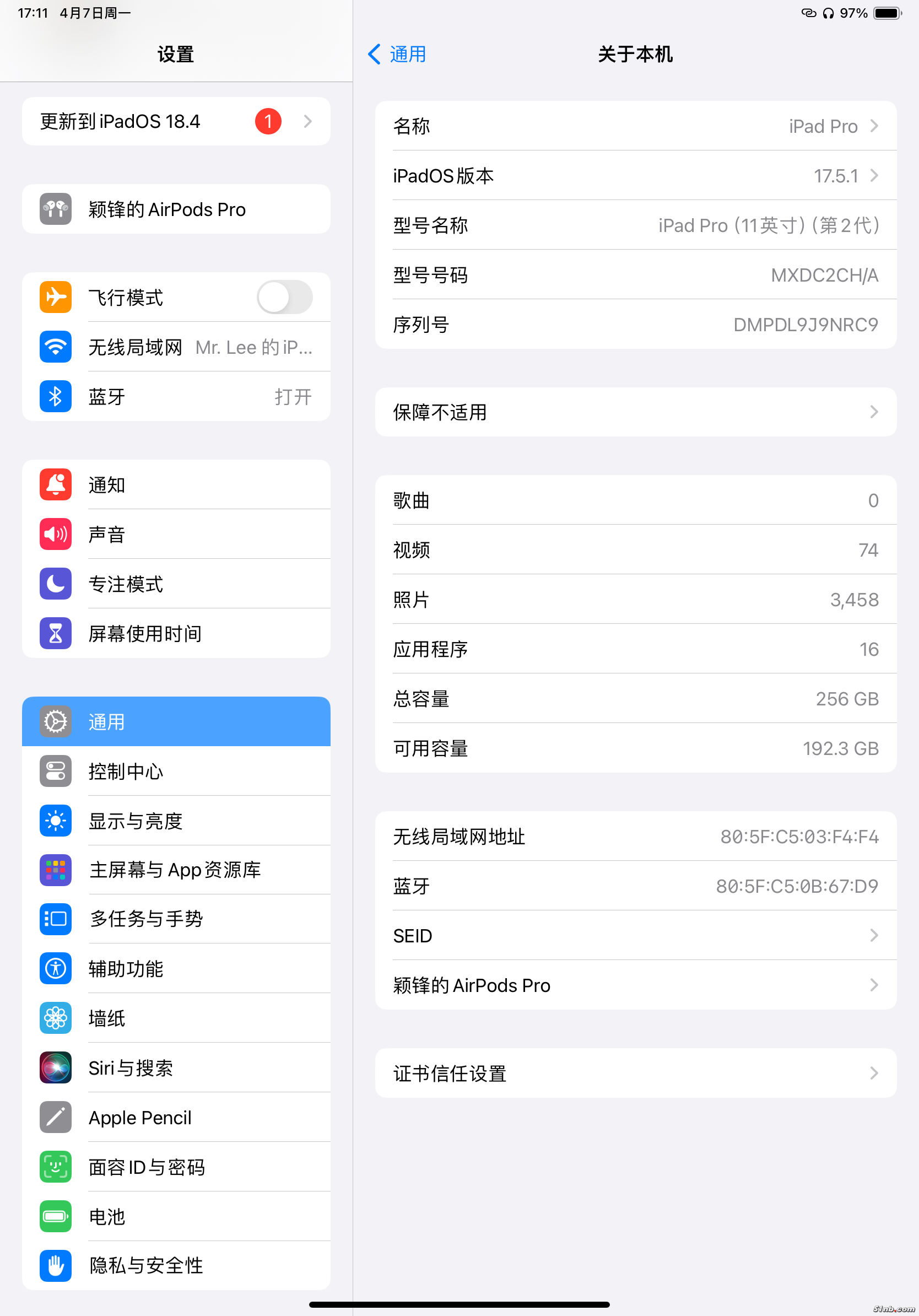The width and height of the screenshot is (919, 1316).
Task: Open 面容 ID 与密码
Action: click(x=176, y=1167)
